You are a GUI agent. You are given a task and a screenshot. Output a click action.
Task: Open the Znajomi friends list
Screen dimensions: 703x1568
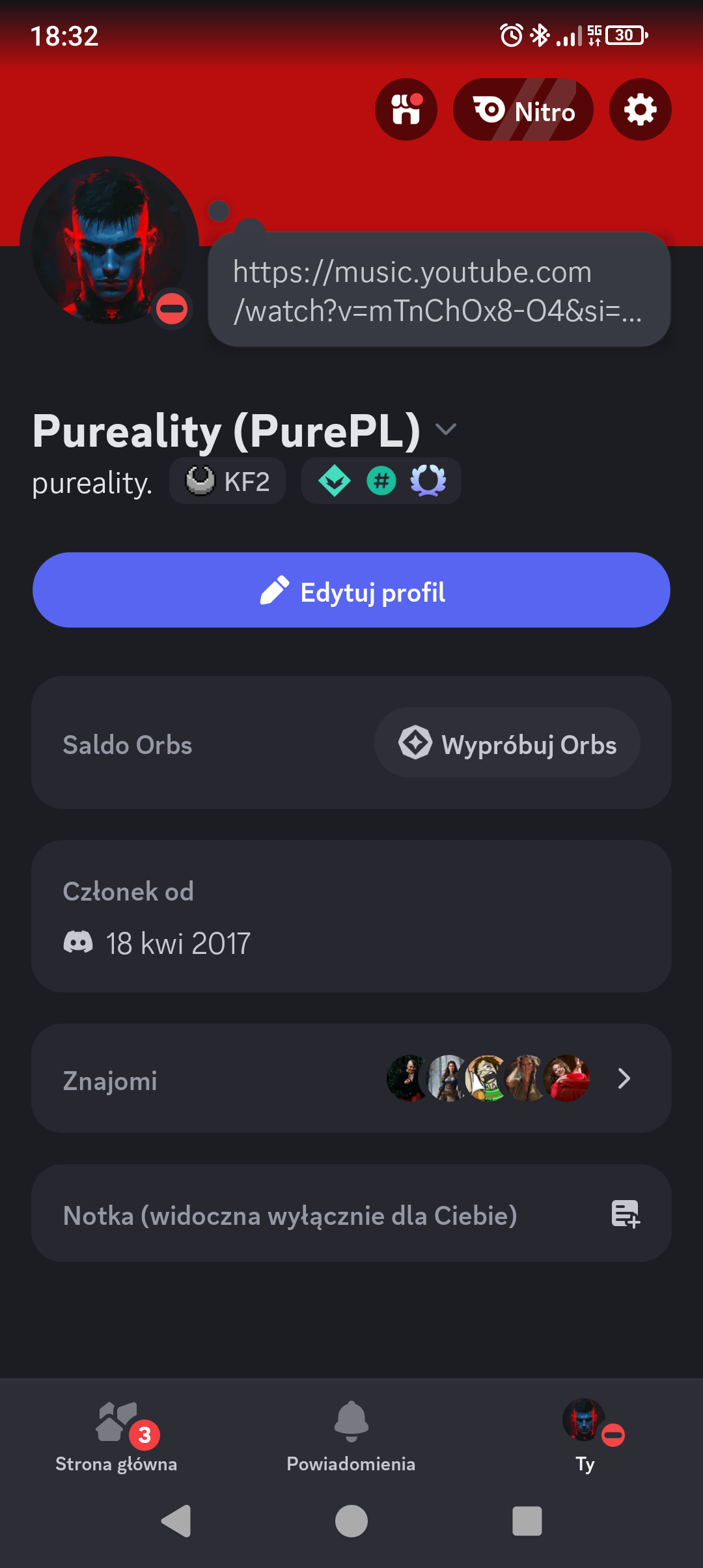pyautogui.click(x=351, y=1079)
